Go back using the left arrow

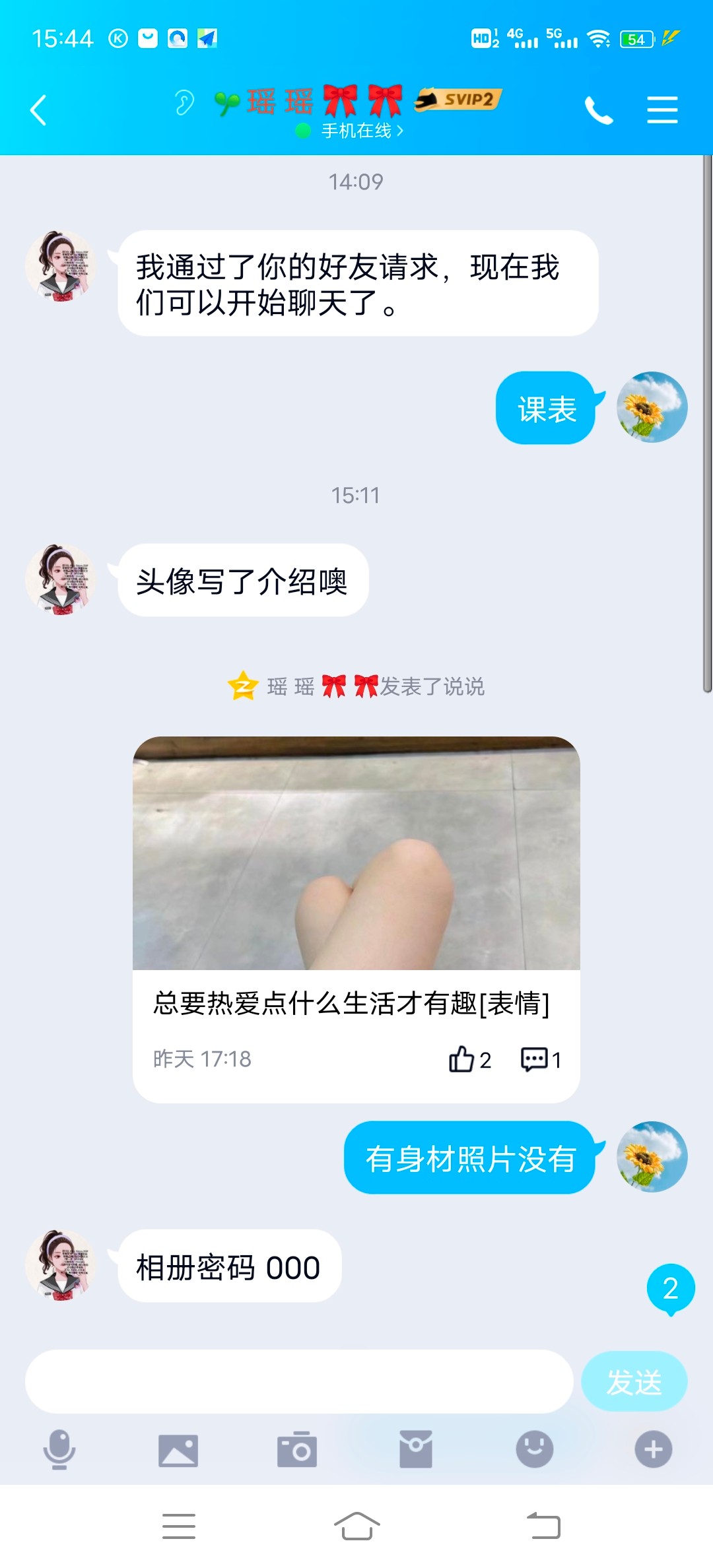(38, 109)
